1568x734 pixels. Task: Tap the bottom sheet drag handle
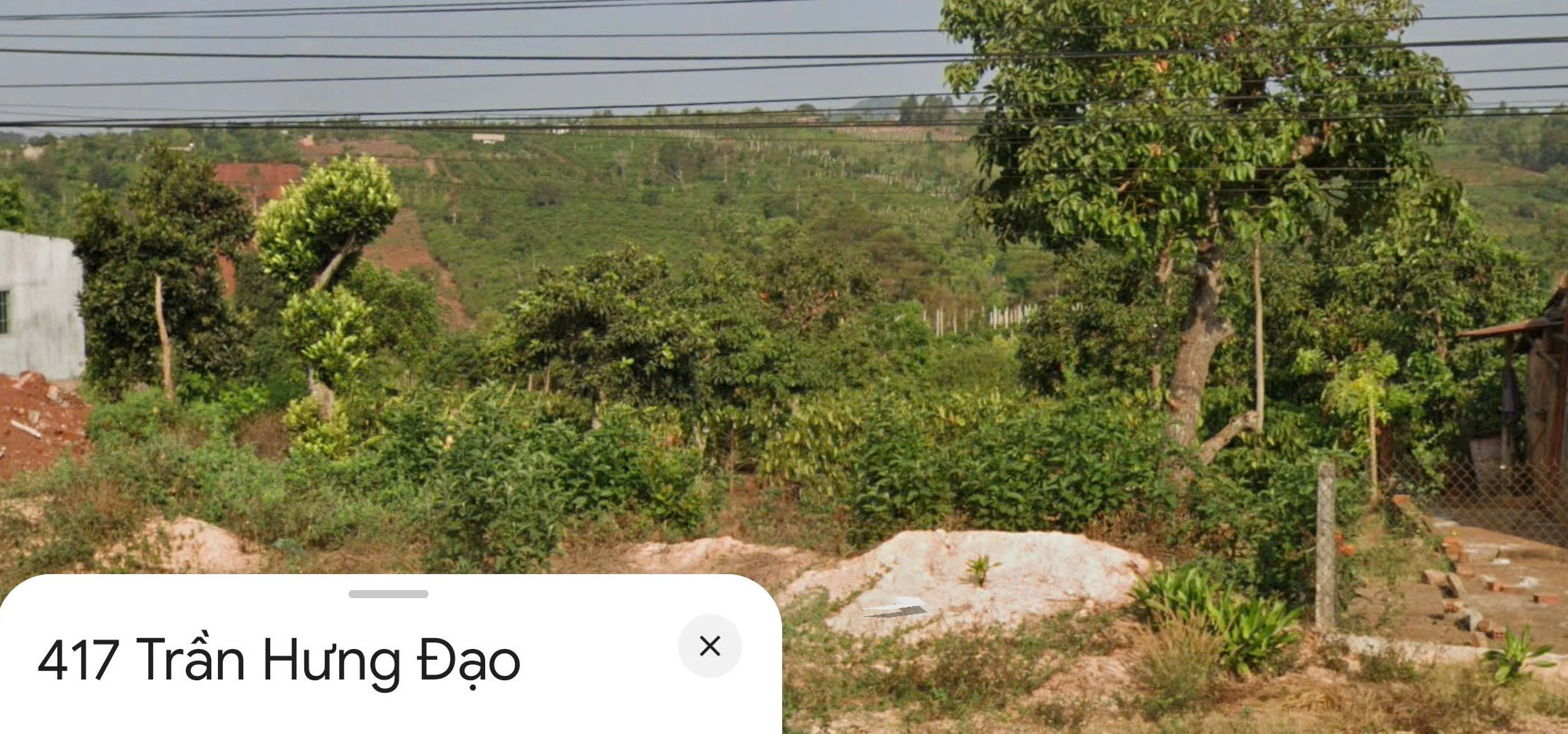(x=389, y=594)
